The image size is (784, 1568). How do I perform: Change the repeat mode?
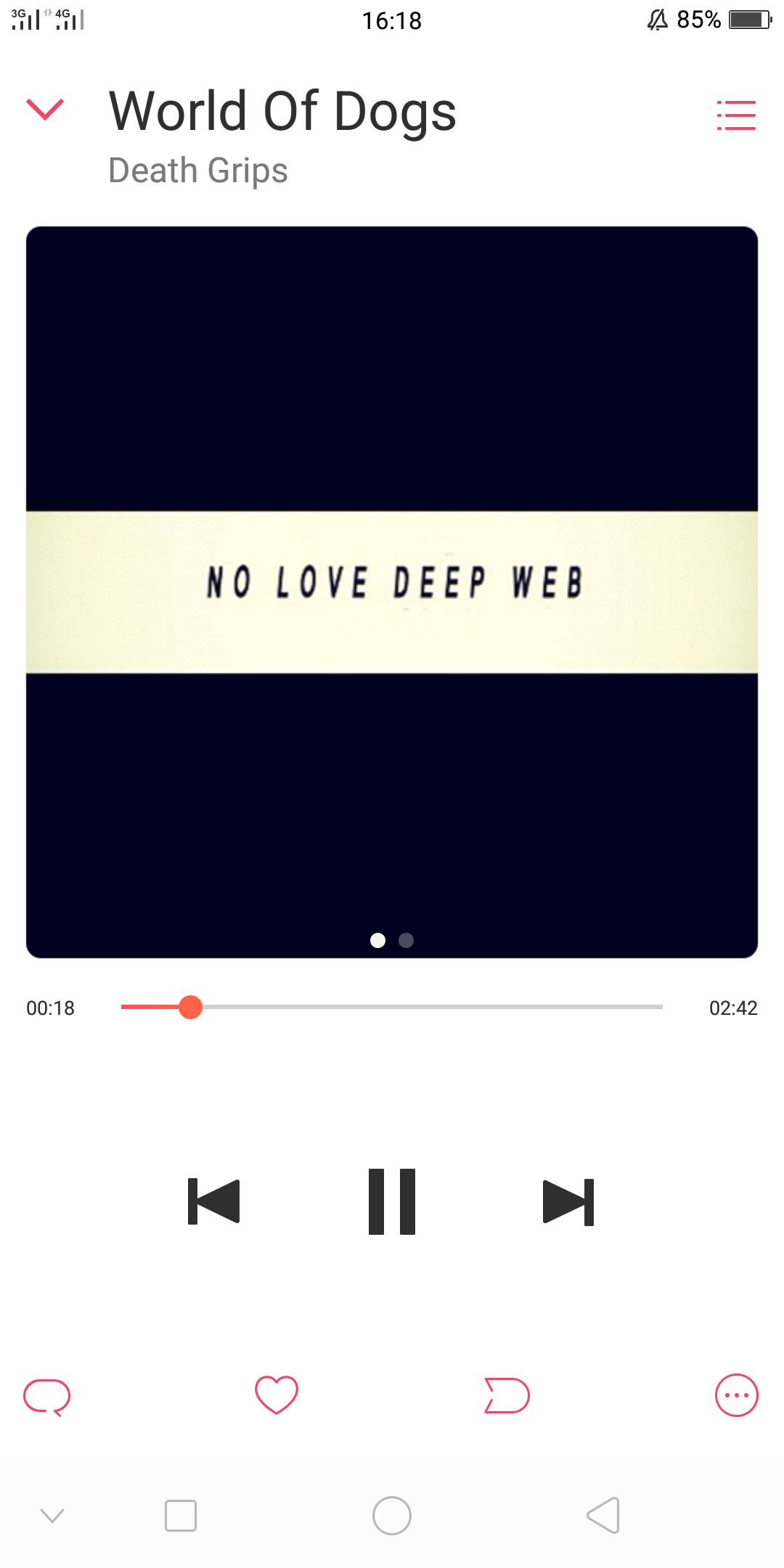[47, 1396]
